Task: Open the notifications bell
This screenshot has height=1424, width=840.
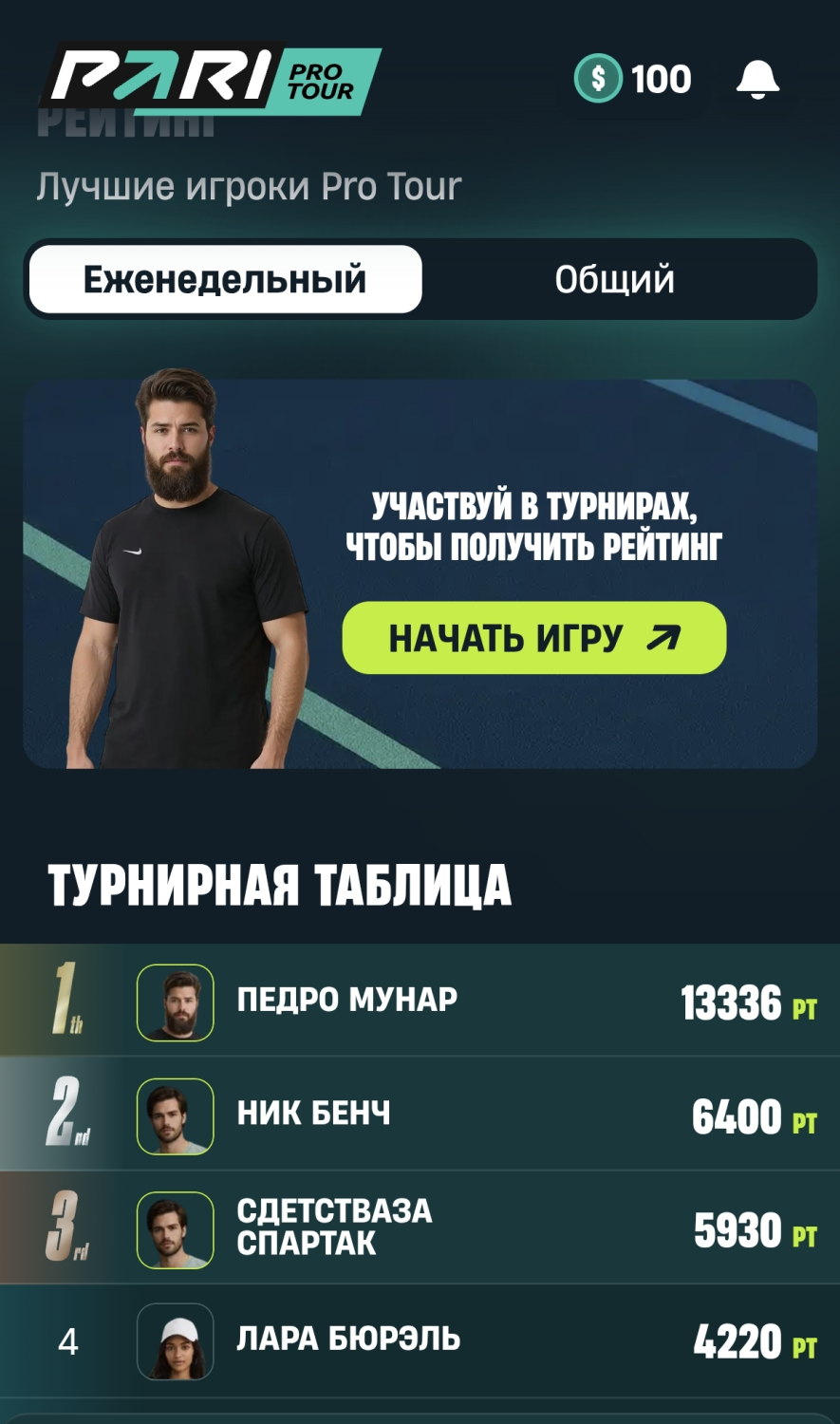Action: click(757, 79)
